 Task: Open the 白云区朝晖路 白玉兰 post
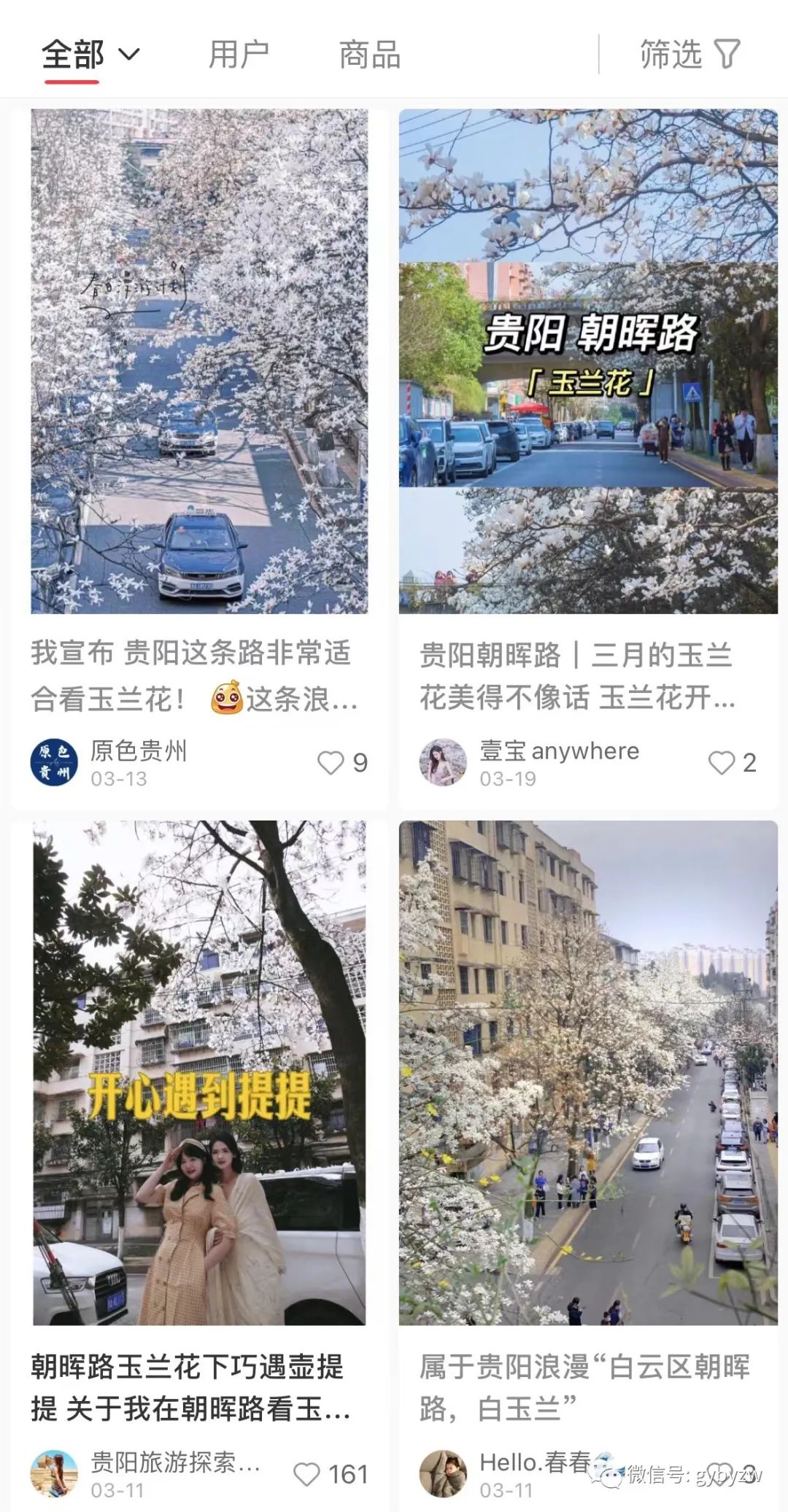(588, 1072)
